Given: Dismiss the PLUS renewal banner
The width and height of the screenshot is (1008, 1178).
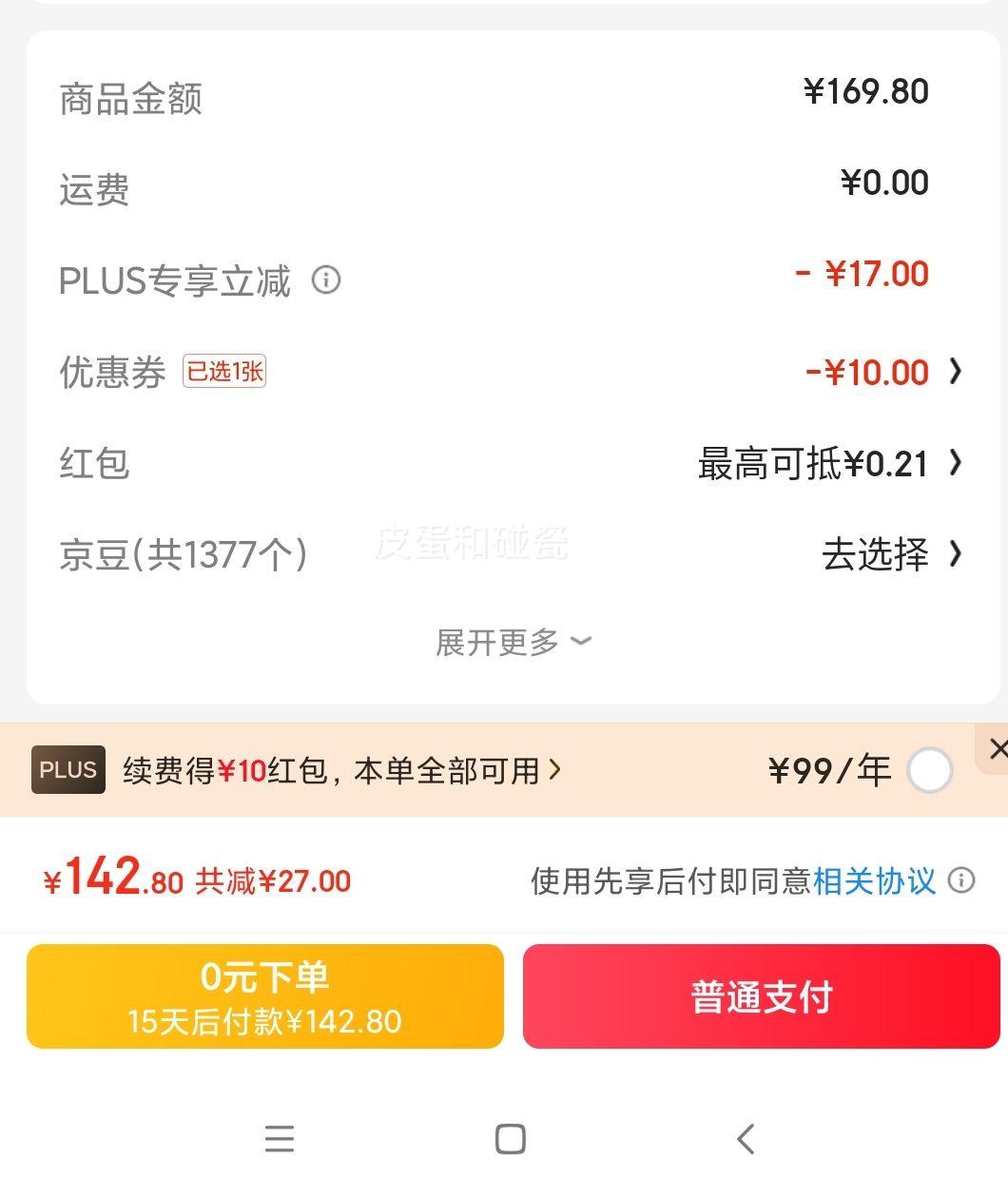Looking at the screenshot, I should coord(997,748).
